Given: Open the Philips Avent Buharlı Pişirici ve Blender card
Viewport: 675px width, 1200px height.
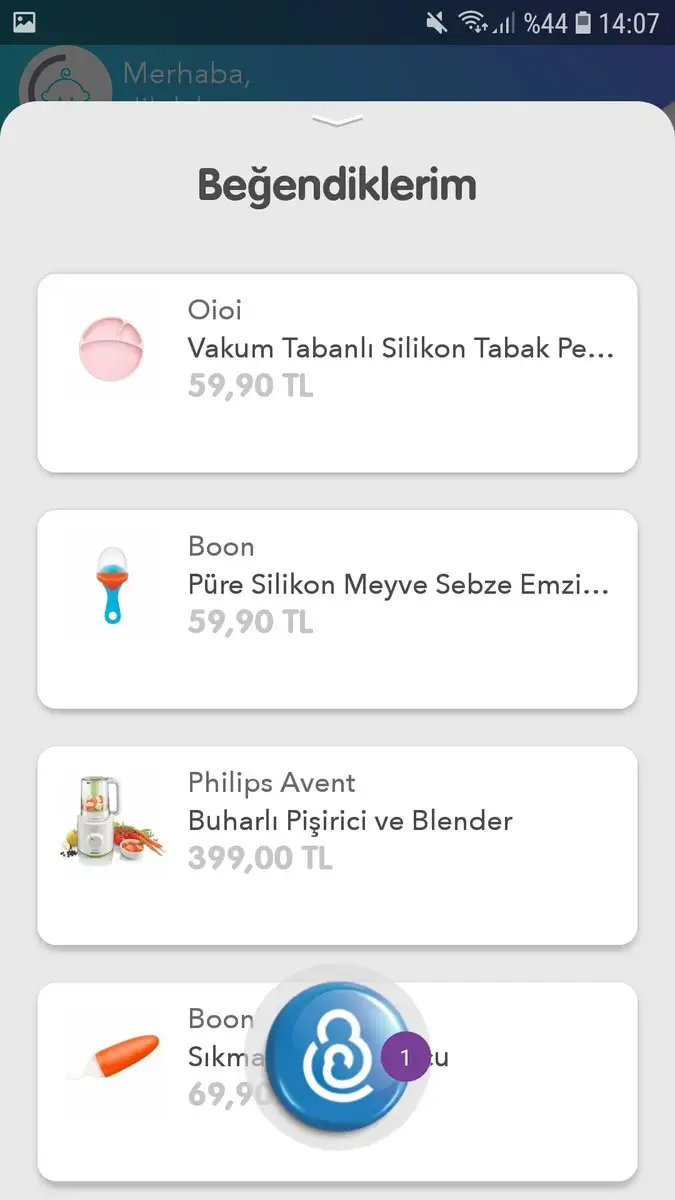Looking at the screenshot, I should (337, 845).
